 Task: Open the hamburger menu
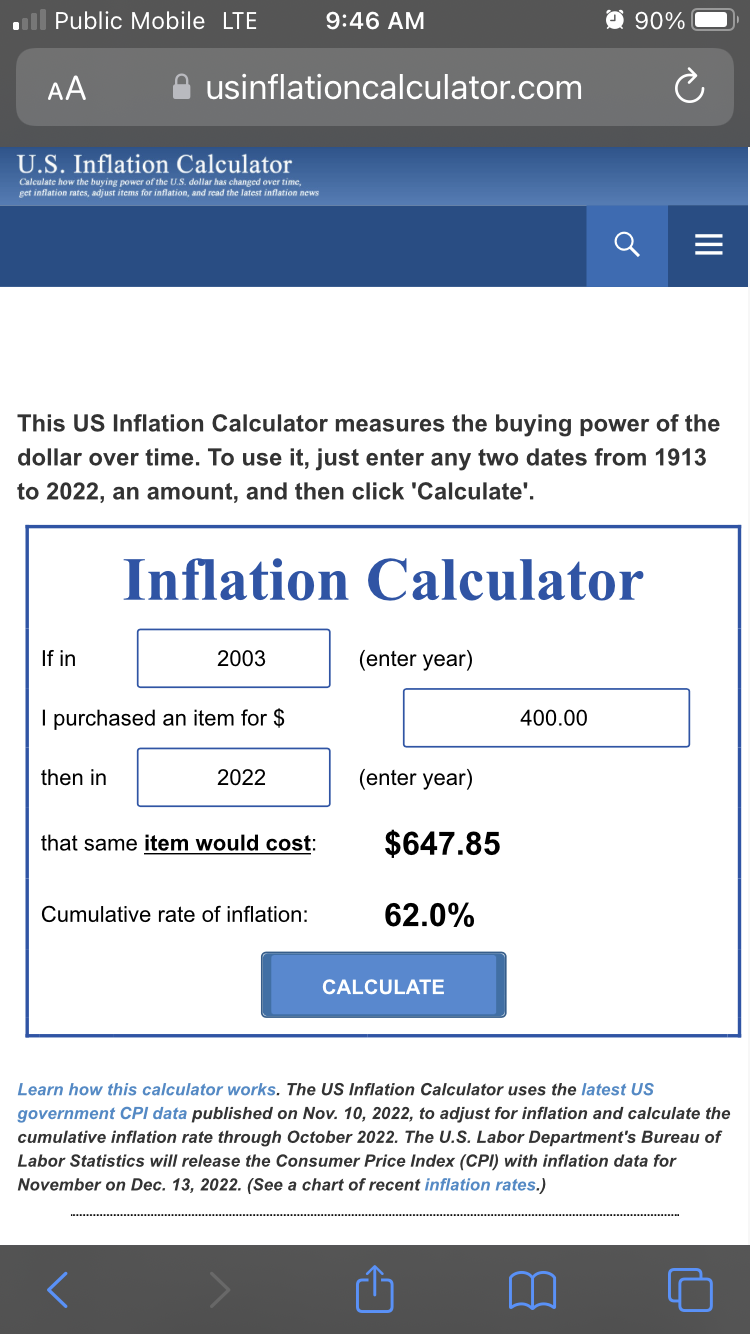(708, 245)
